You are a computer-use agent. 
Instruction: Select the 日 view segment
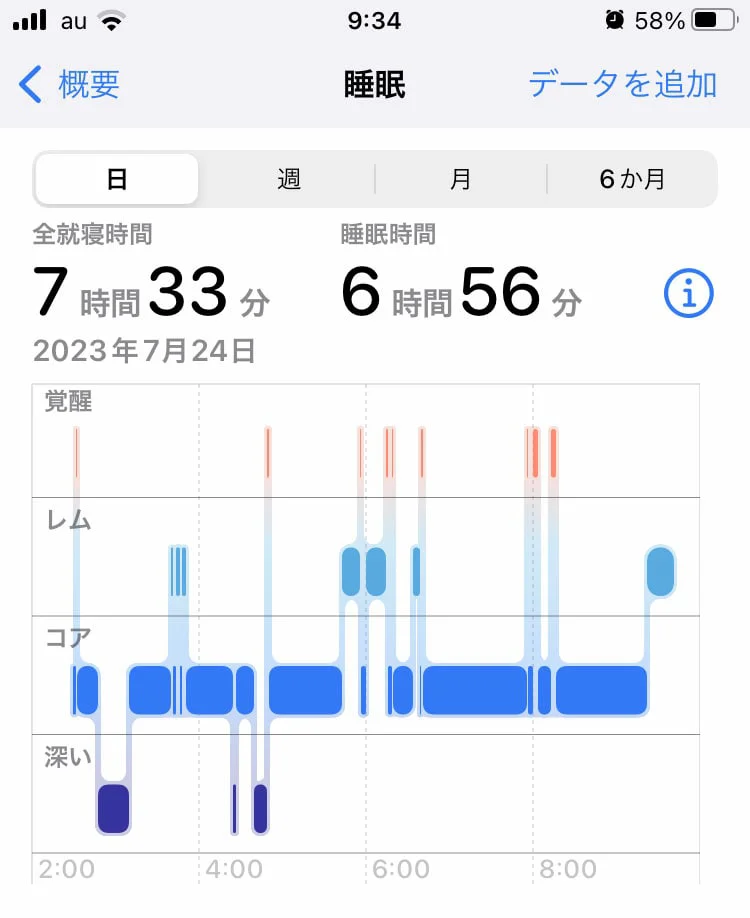[x=117, y=180]
